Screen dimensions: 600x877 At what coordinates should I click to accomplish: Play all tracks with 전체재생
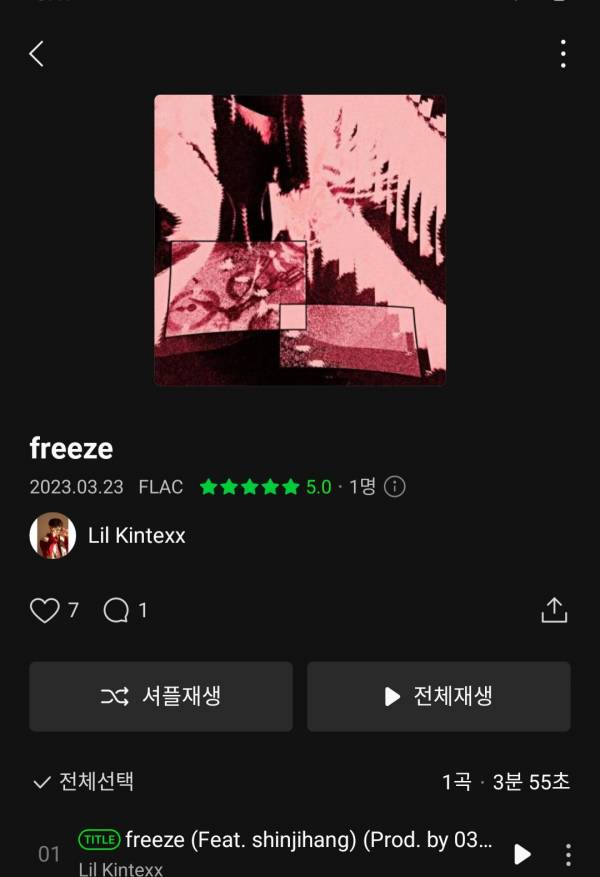[x=439, y=697]
